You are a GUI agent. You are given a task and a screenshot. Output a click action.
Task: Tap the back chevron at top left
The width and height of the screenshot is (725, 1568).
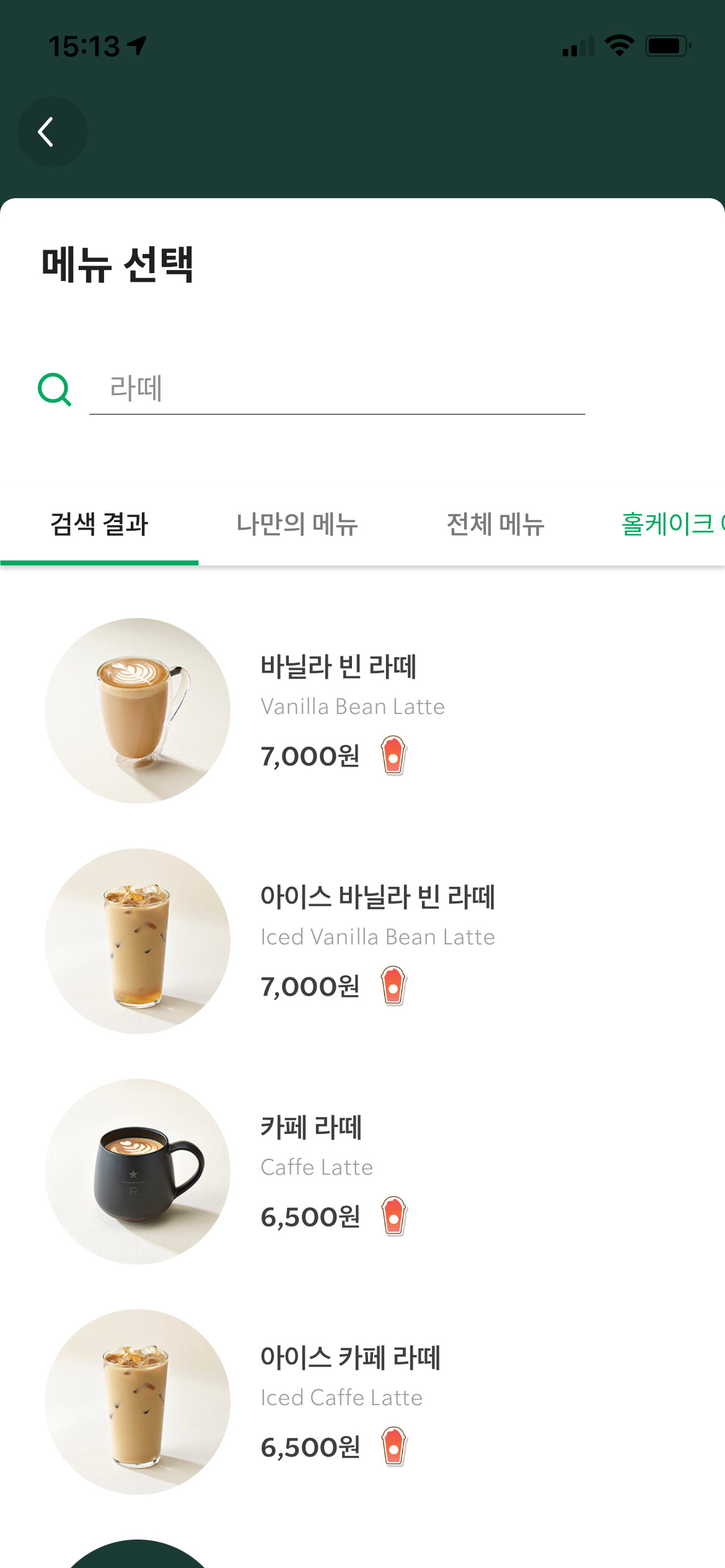(x=52, y=132)
